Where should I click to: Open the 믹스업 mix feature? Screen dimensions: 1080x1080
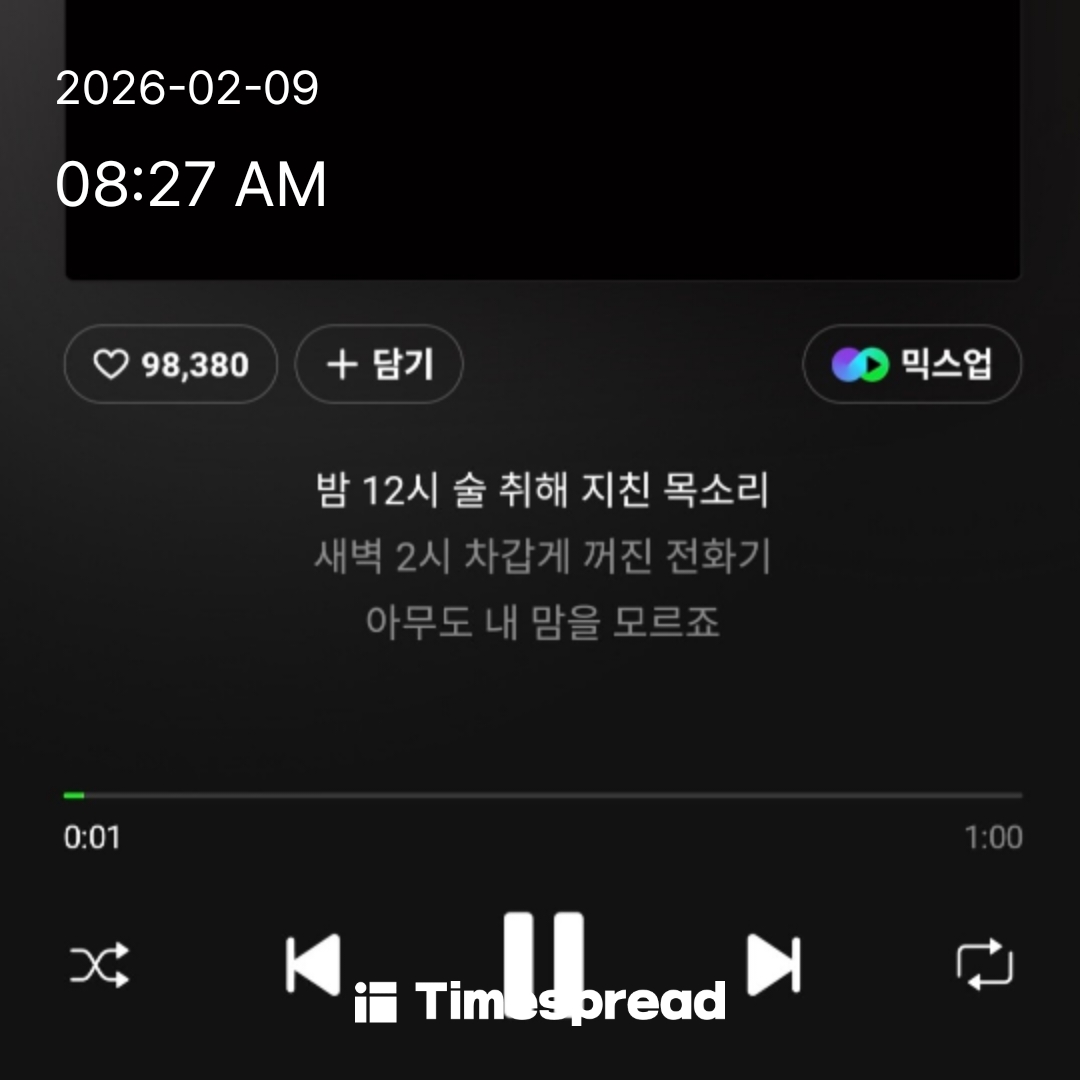point(911,365)
